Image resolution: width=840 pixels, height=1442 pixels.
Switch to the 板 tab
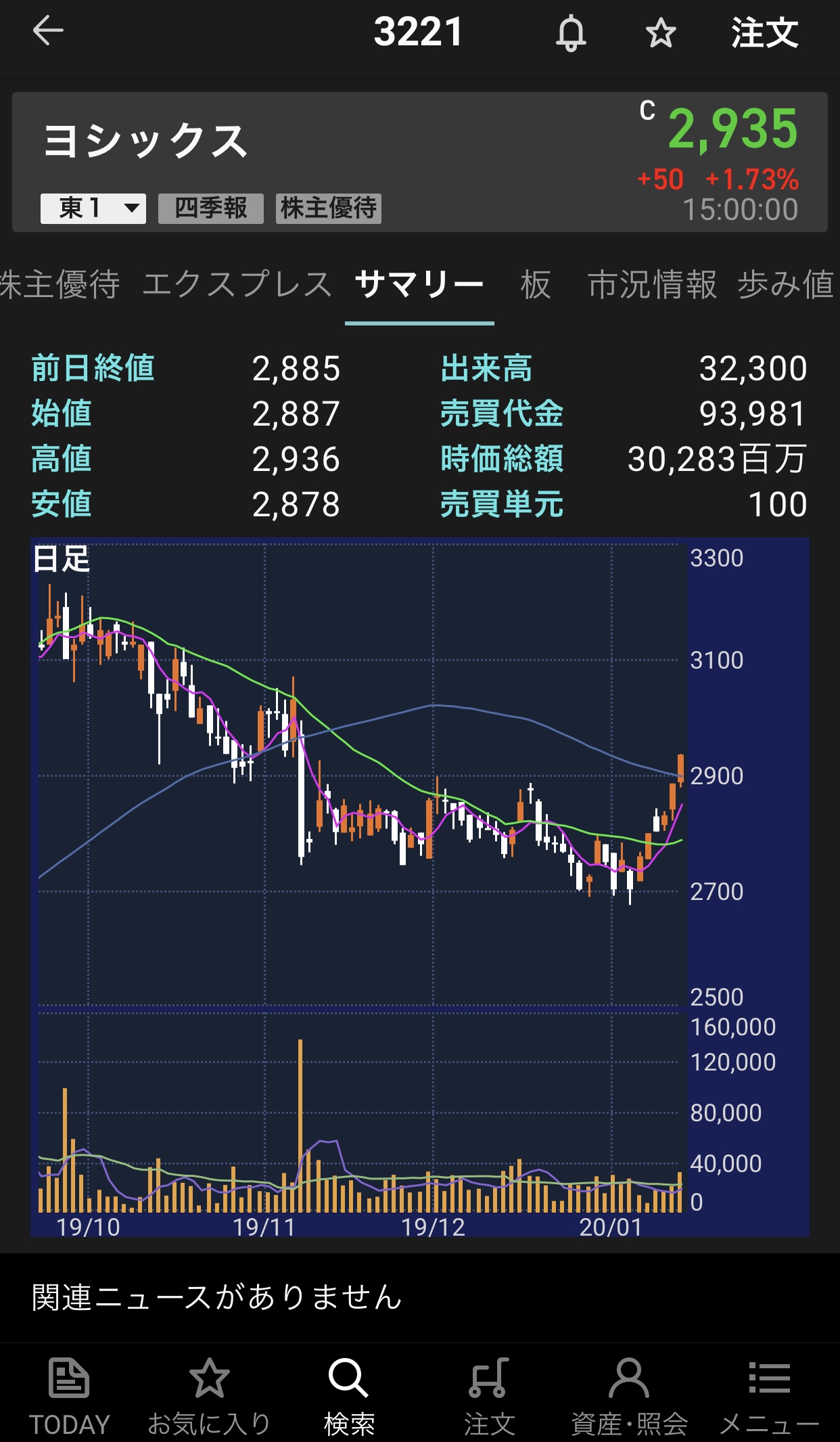coord(536,284)
